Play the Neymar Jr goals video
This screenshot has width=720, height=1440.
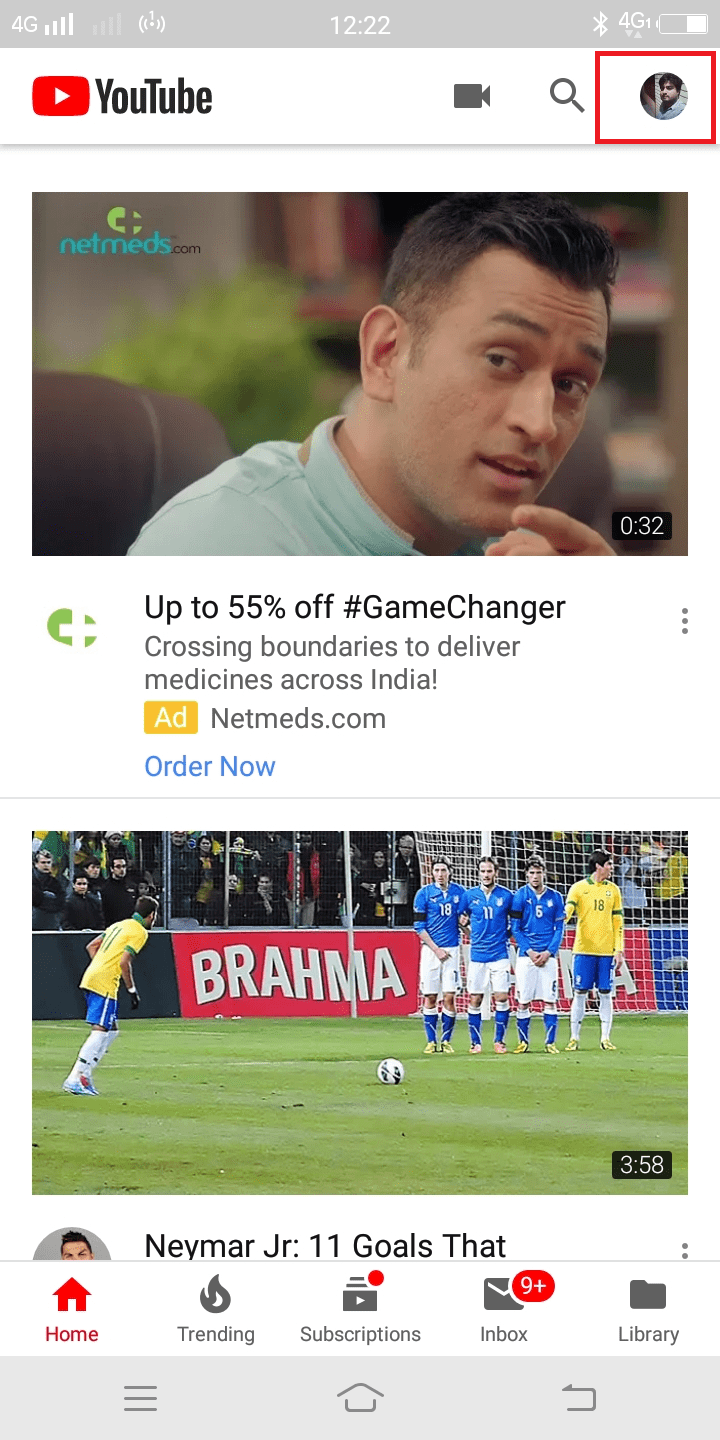[x=360, y=1012]
